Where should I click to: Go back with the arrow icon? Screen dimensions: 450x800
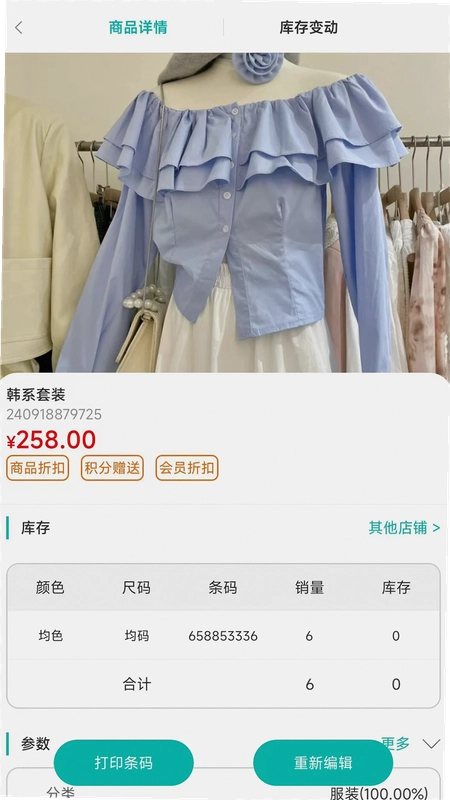pos(19,28)
